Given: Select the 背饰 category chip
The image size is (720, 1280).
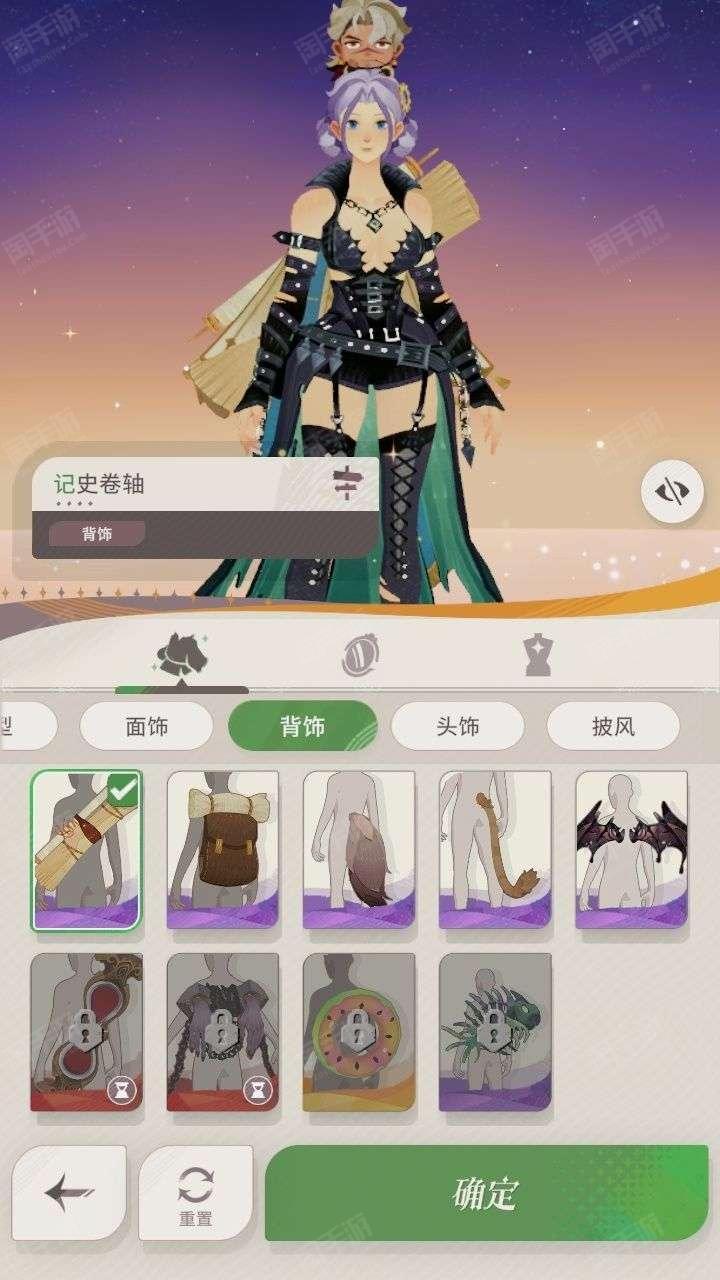Looking at the screenshot, I should pyautogui.click(x=302, y=726).
